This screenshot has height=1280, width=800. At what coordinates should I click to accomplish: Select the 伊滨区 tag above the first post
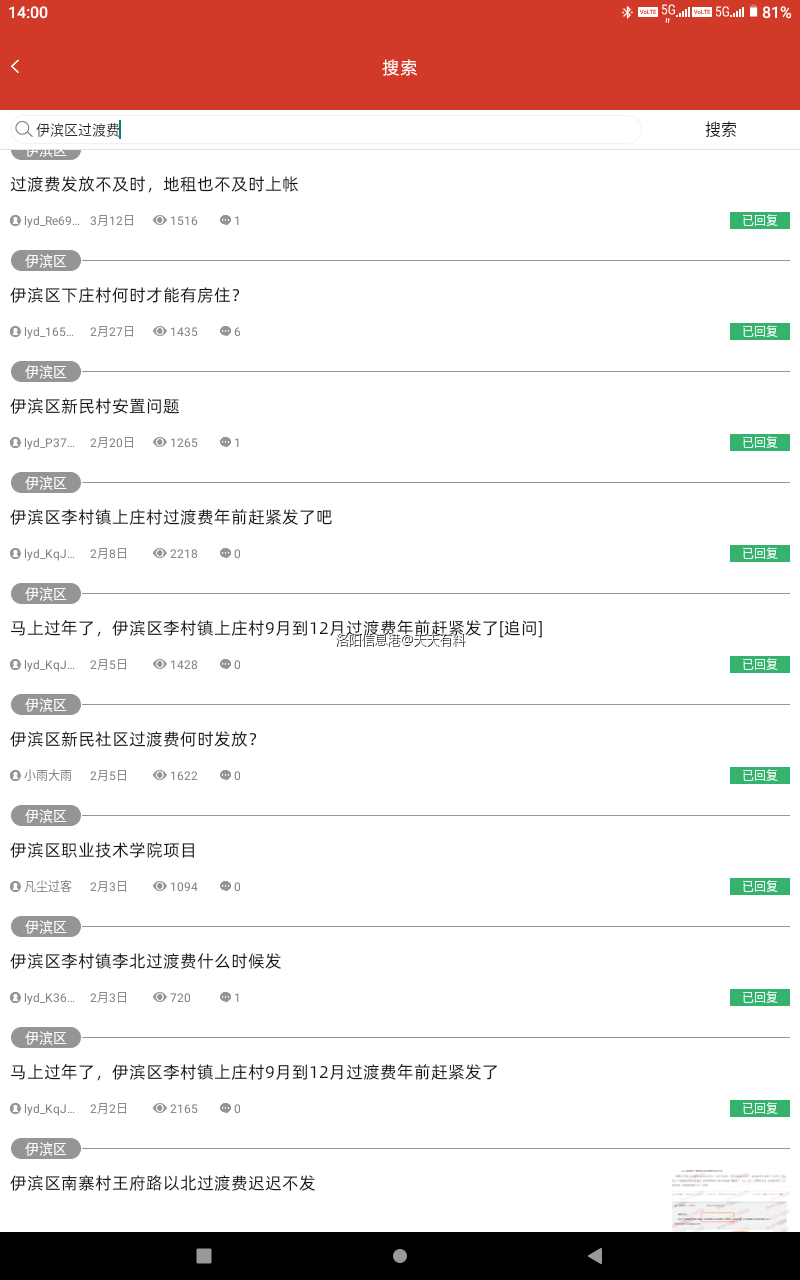point(45,150)
